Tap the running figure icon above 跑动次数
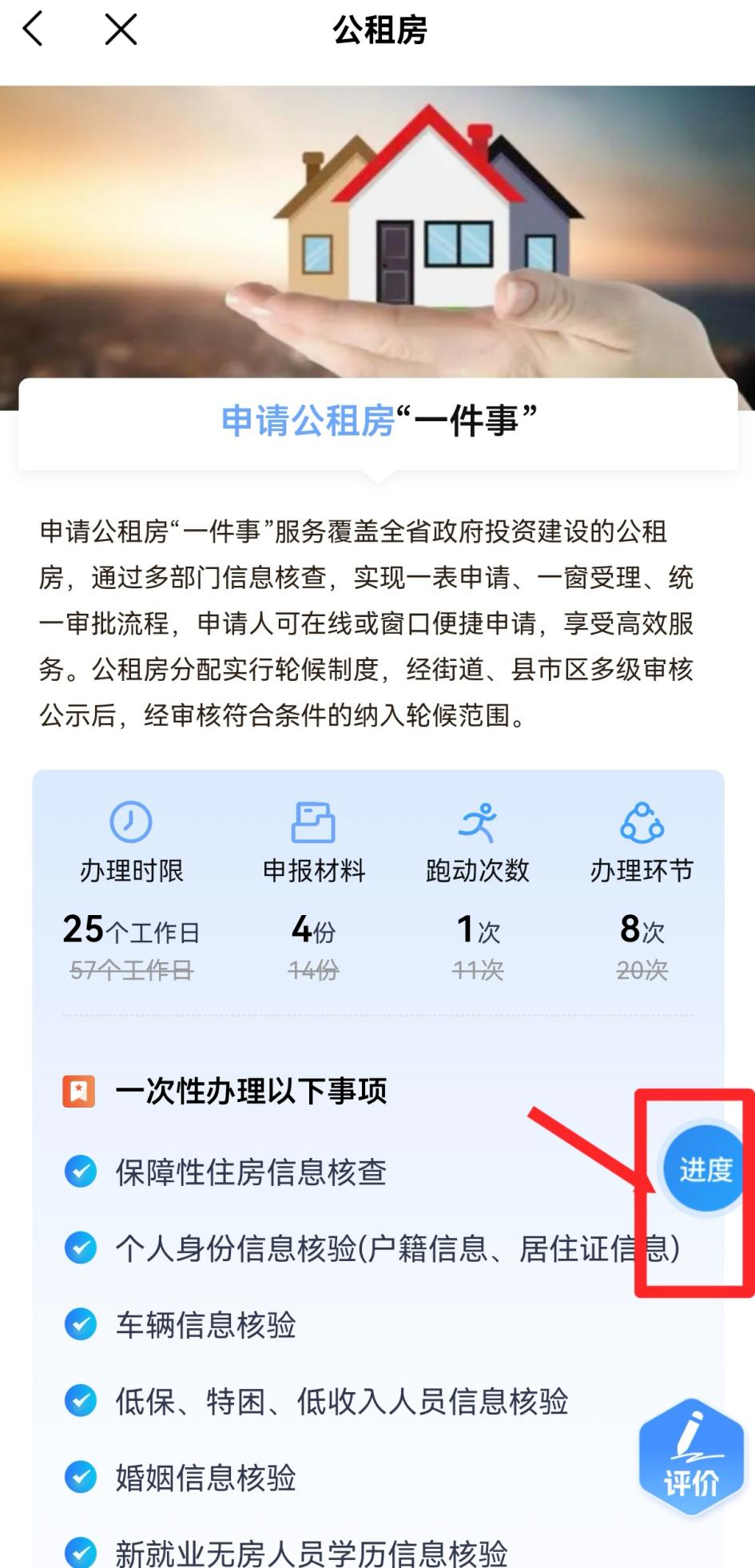755x1568 pixels. (479, 822)
